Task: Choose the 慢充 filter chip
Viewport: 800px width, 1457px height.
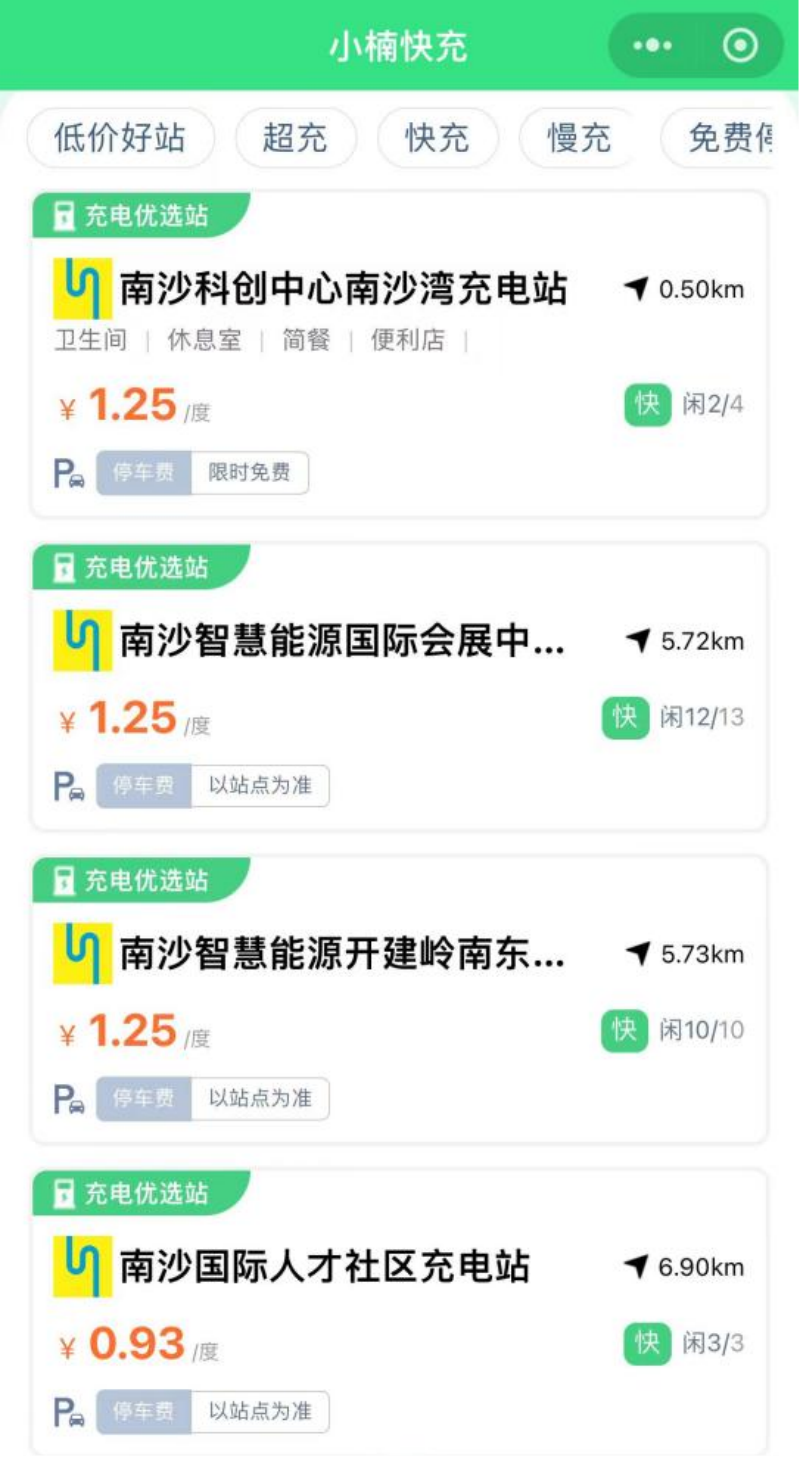Action: [x=579, y=138]
